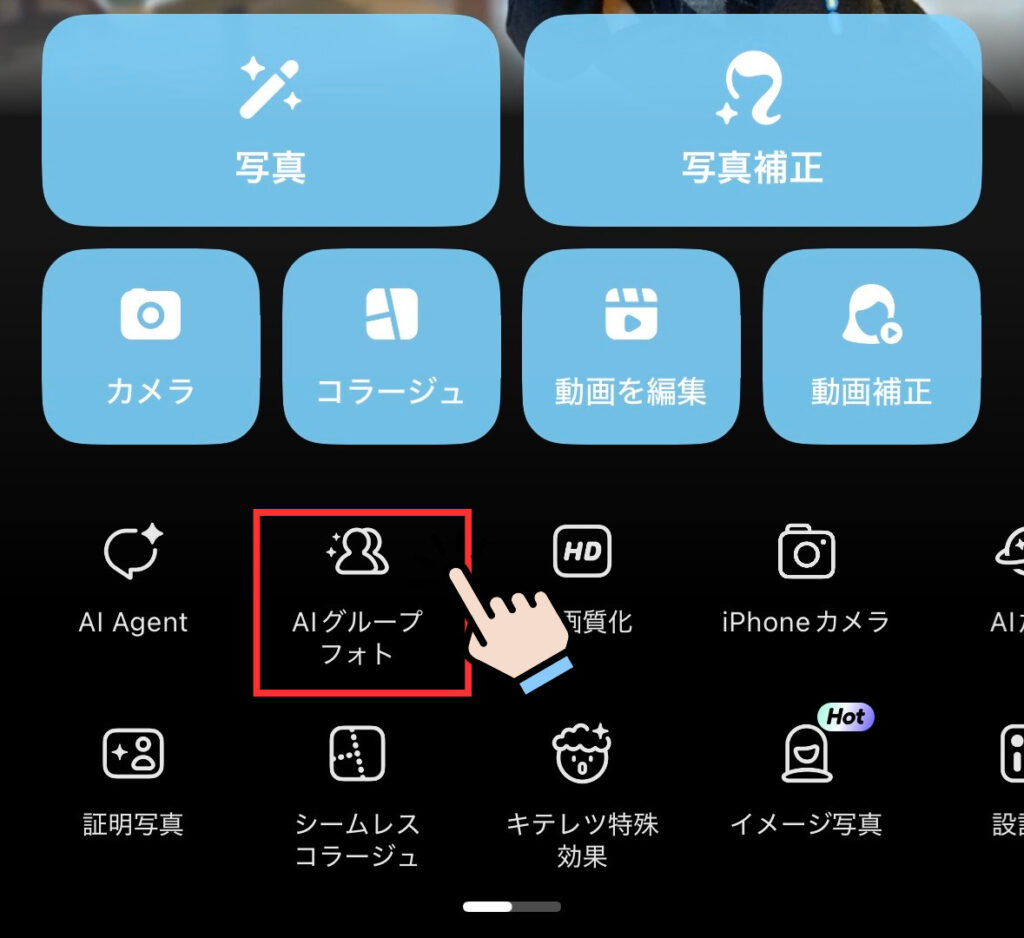
Task: Open the 動画補正 video retouch tile
Action: (x=871, y=345)
